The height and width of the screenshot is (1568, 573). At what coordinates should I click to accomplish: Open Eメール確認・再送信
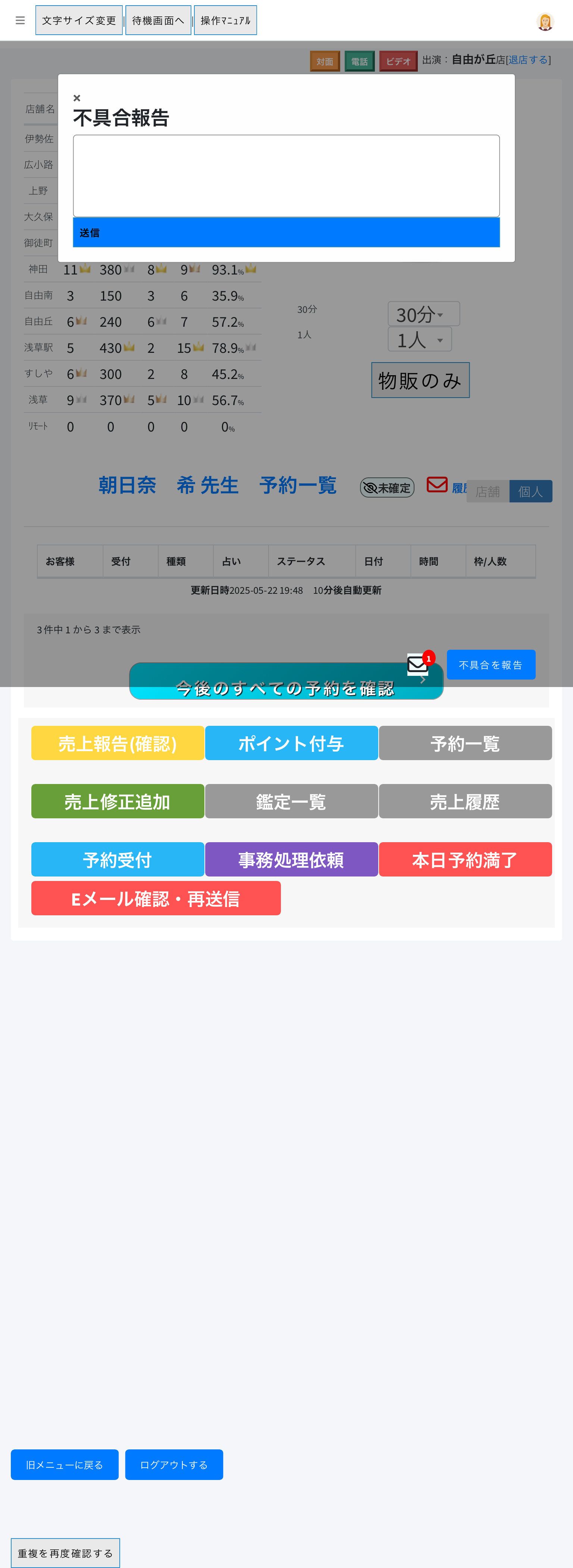click(x=156, y=899)
